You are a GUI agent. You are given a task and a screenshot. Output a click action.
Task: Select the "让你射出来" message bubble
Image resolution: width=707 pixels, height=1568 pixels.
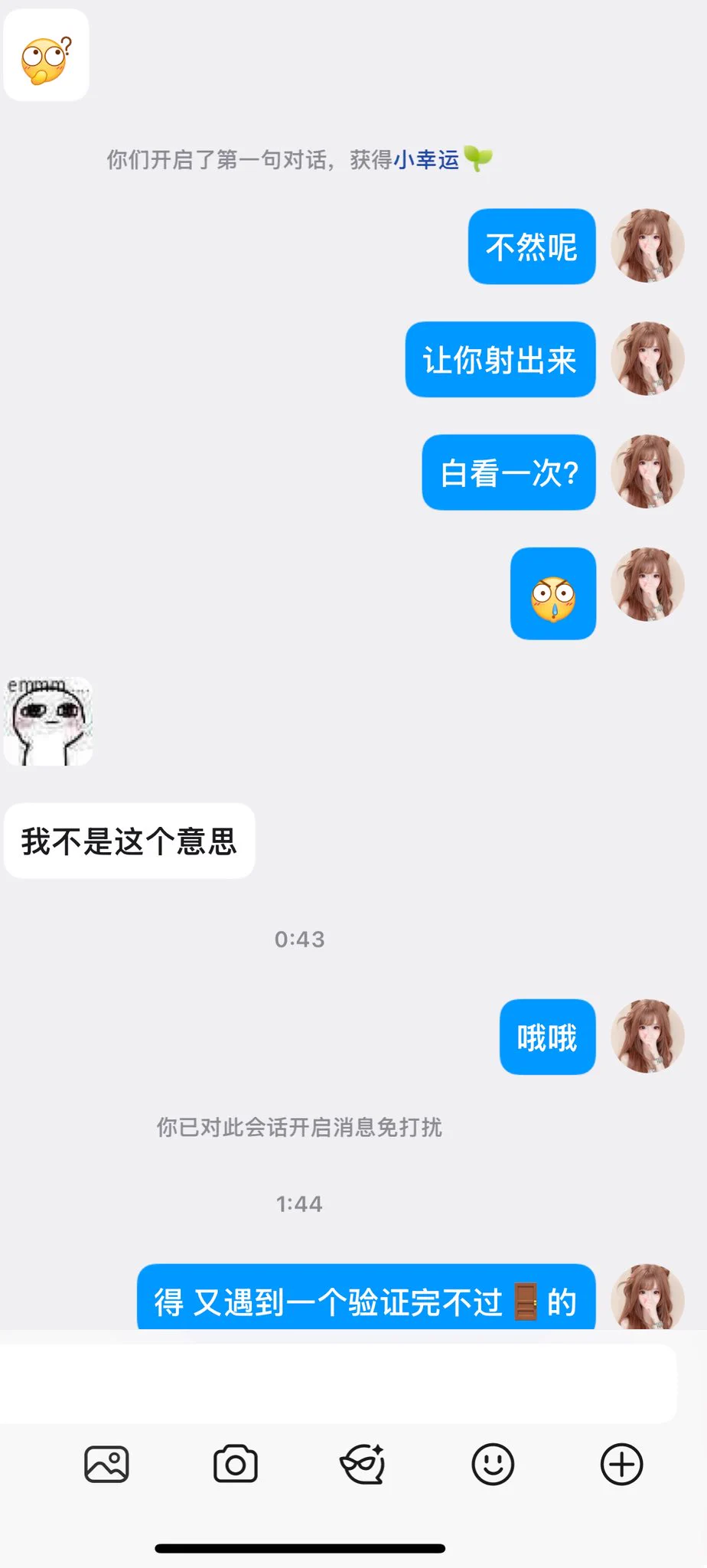click(500, 360)
